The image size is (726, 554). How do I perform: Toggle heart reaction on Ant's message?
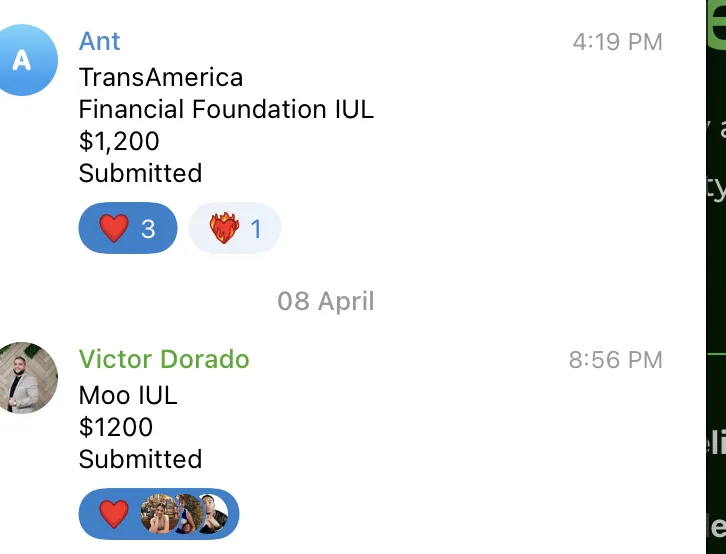127,229
